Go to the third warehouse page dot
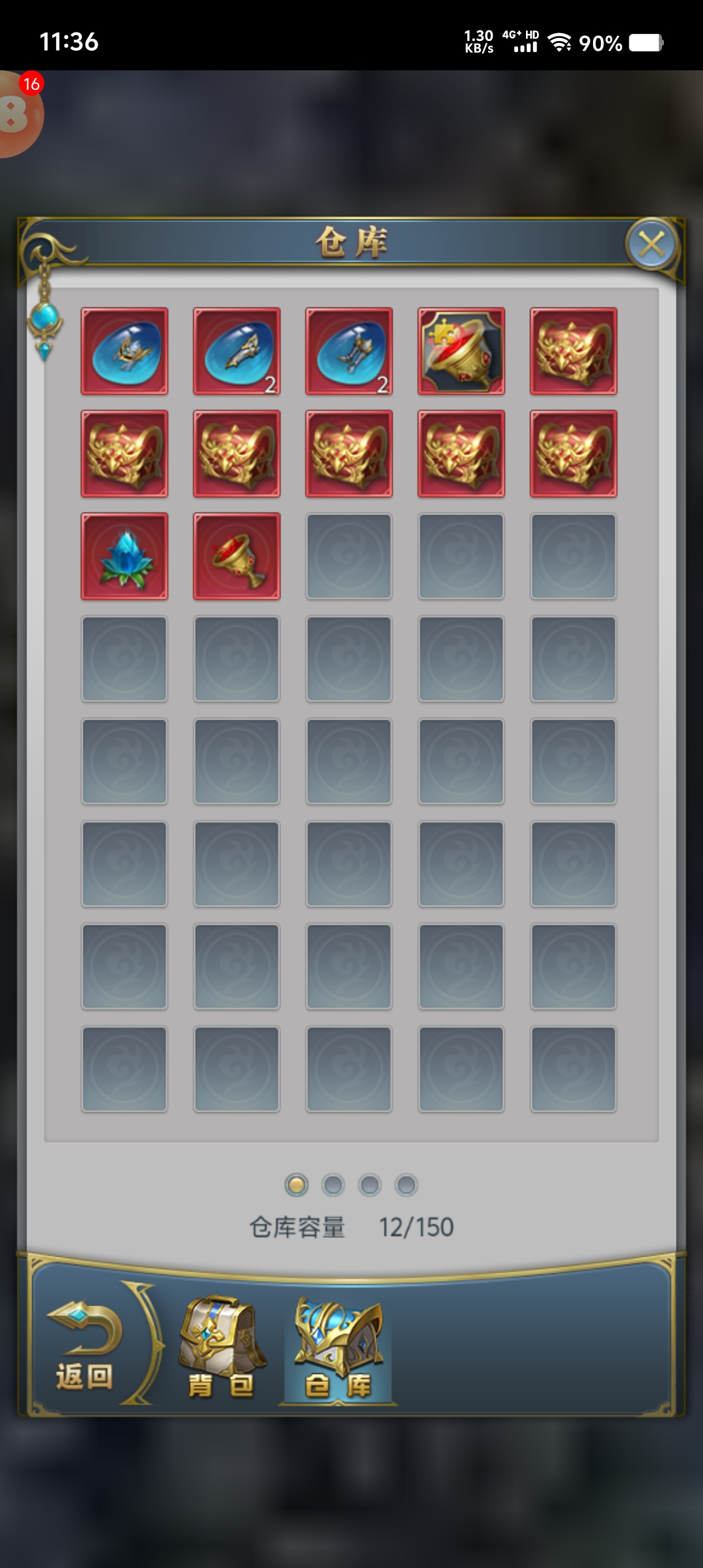703x1568 pixels. [x=370, y=1185]
